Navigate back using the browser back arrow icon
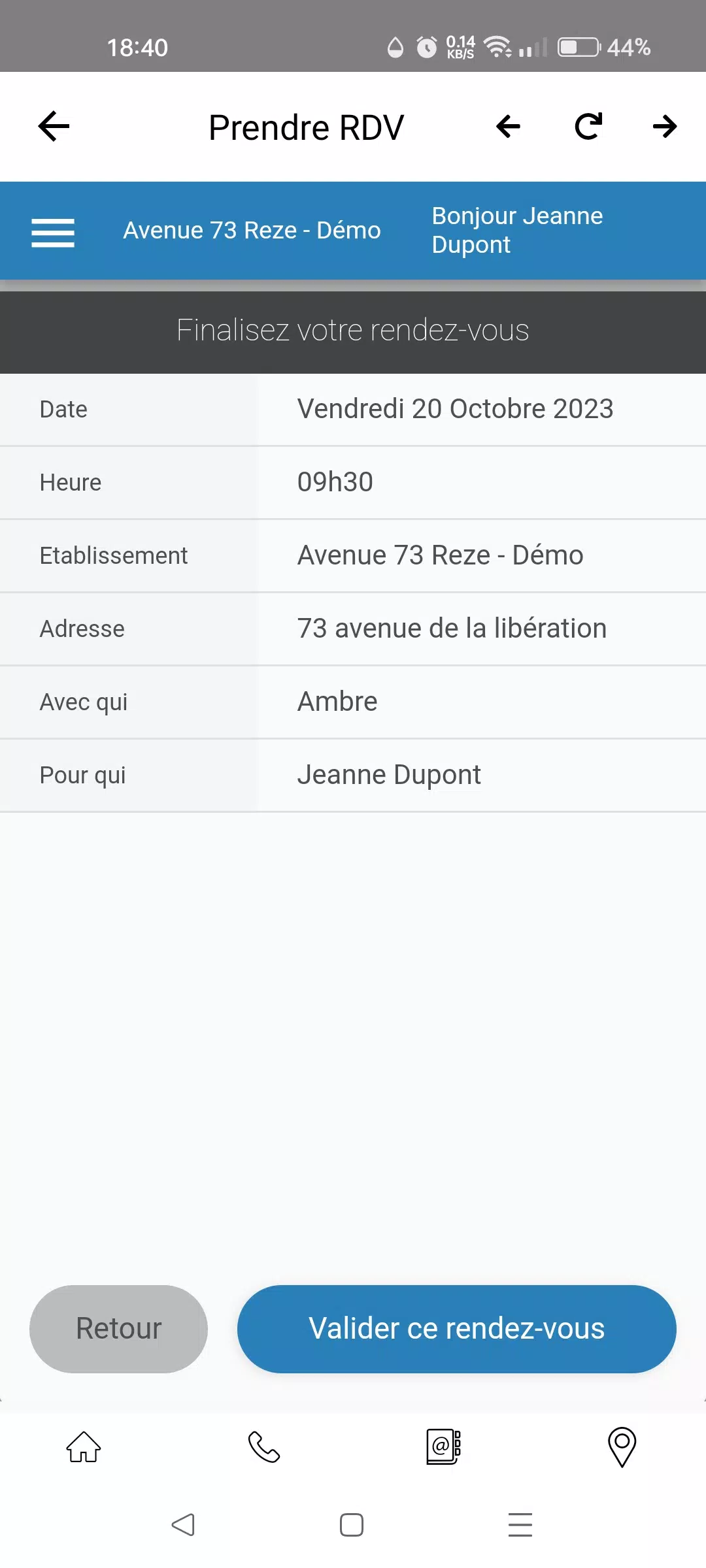 pyautogui.click(x=508, y=127)
